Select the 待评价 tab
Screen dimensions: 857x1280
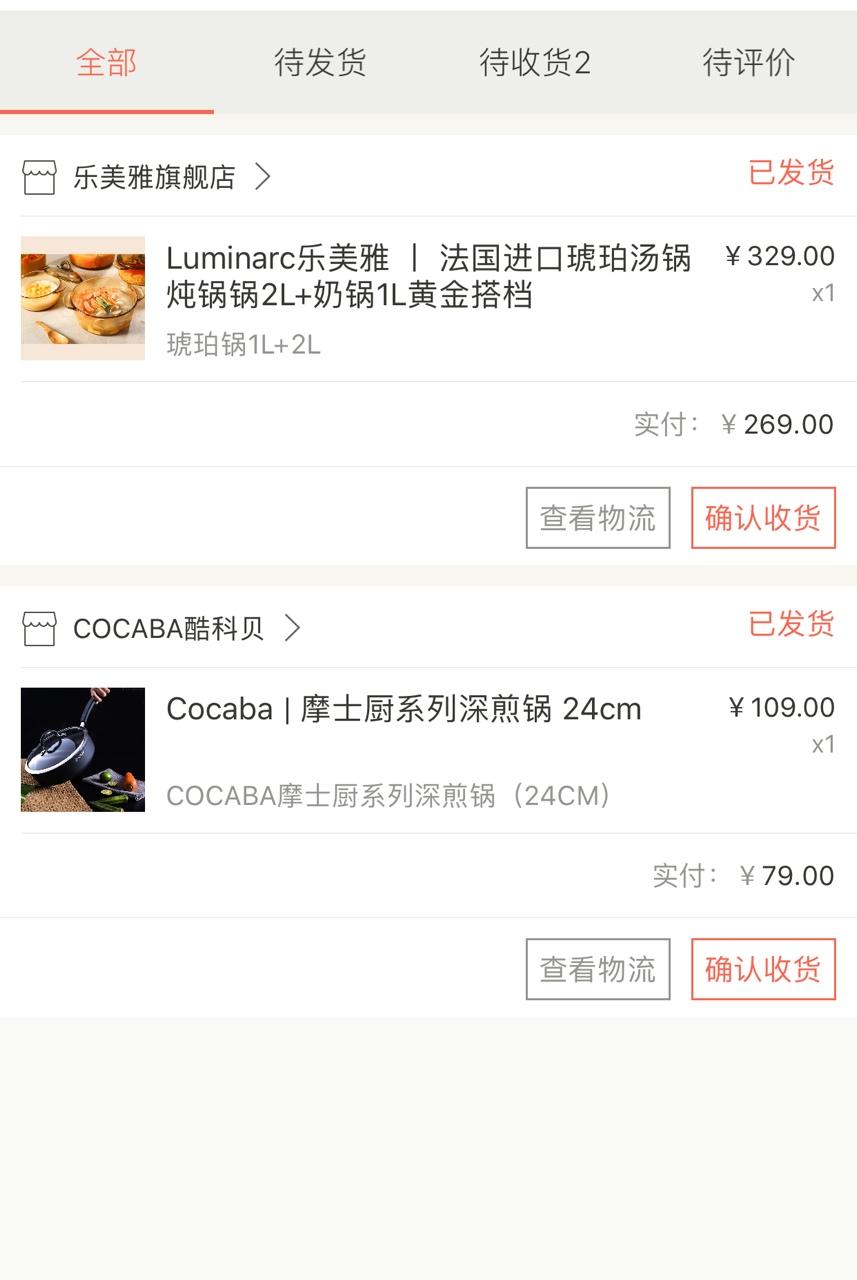pyautogui.click(x=748, y=63)
